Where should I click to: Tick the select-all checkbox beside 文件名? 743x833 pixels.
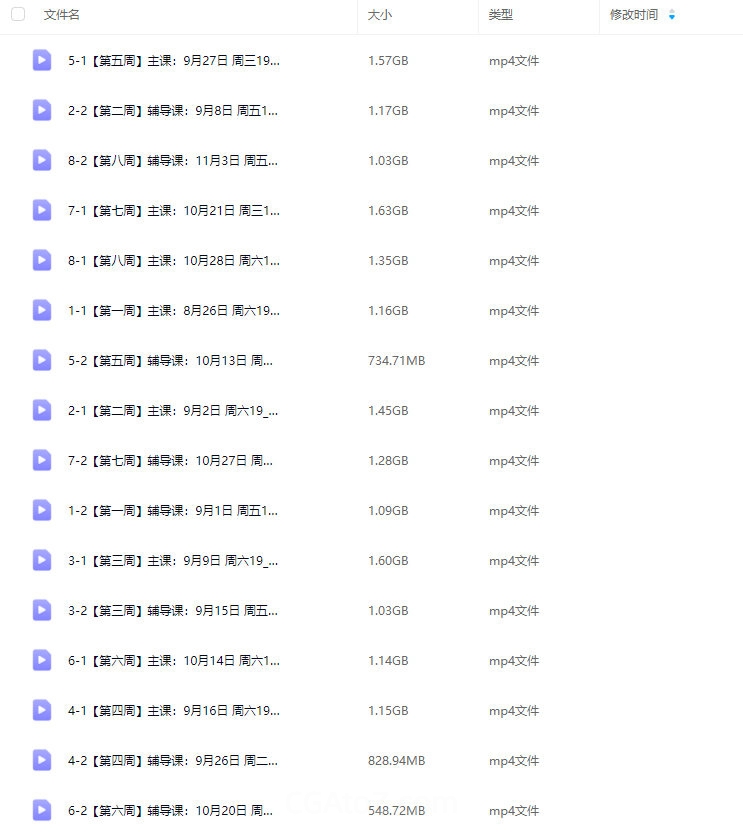pyautogui.click(x=18, y=15)
